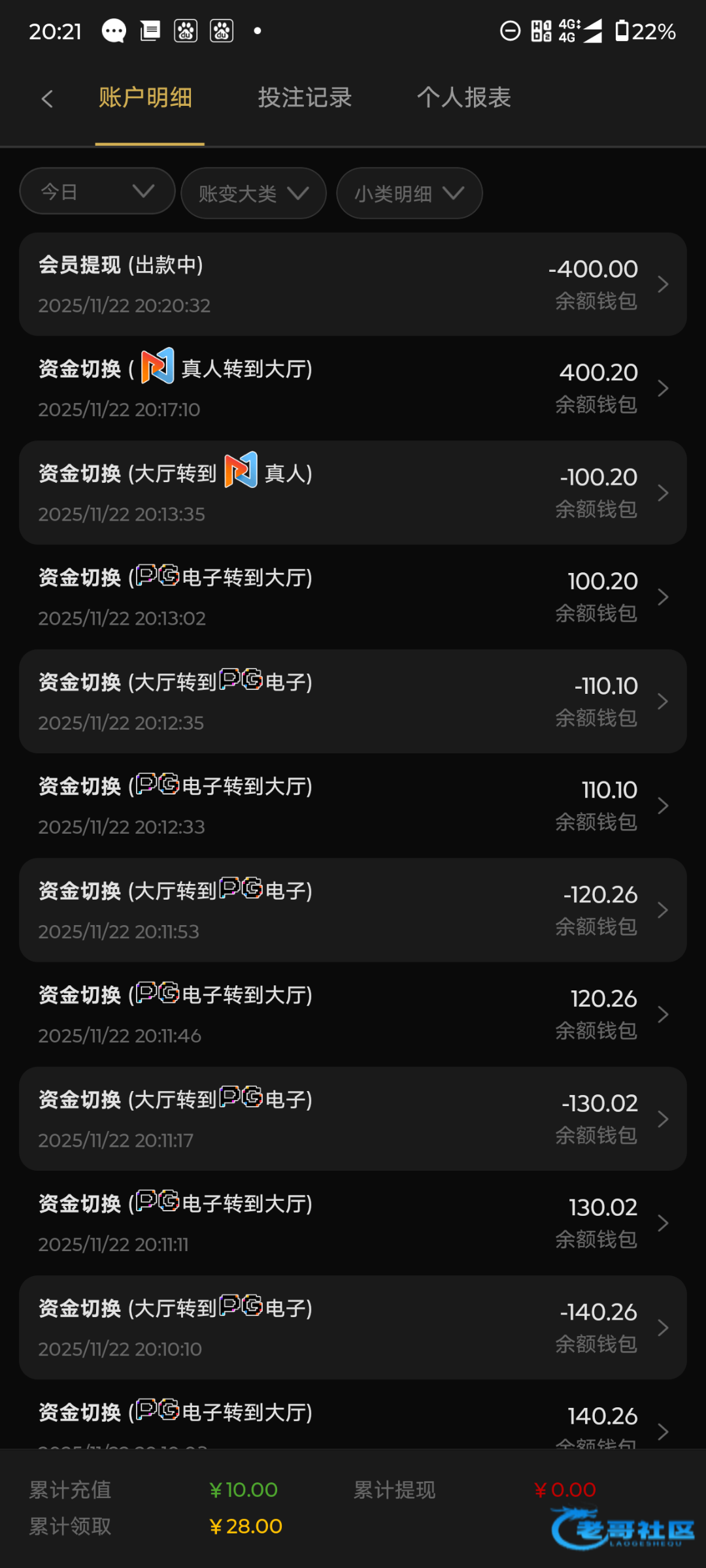706x1568 pixels.
Task: Expand the 今日 date dropdown
Action: tap(97, 191)
